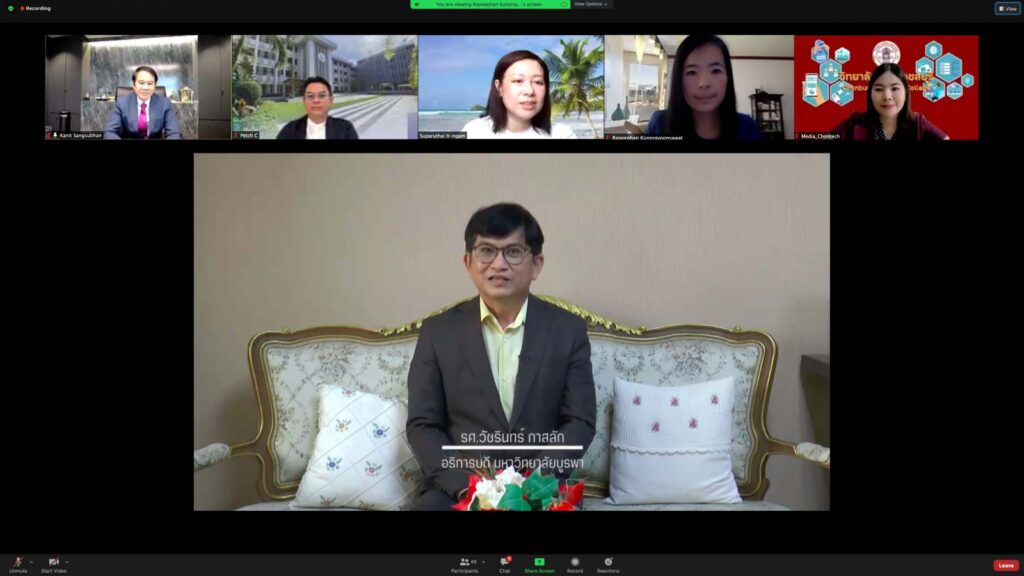
Task: Open the meeting Chat
Action: 505,565
